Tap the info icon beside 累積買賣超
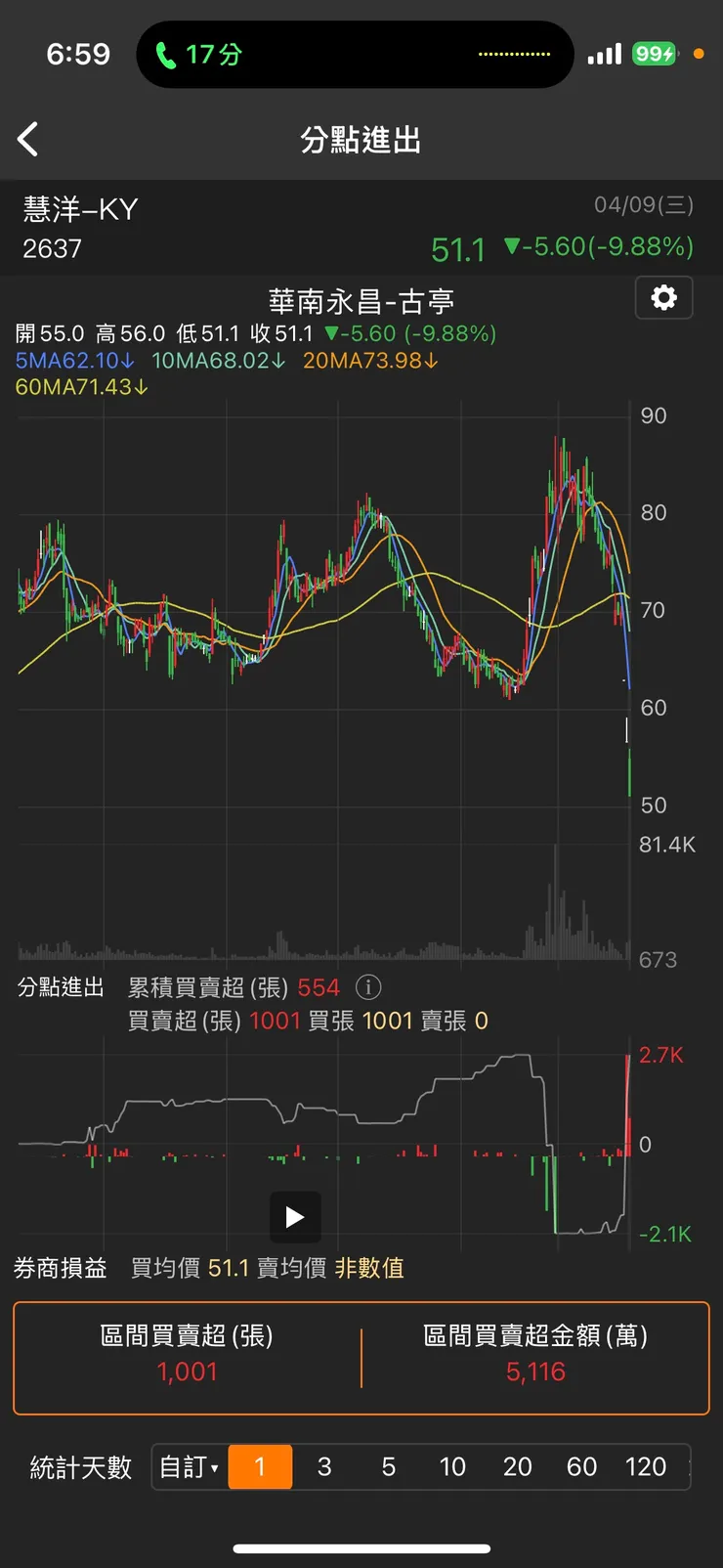Image resolution: width=723 pixels, height=1568 pixels. pos(368,987)
